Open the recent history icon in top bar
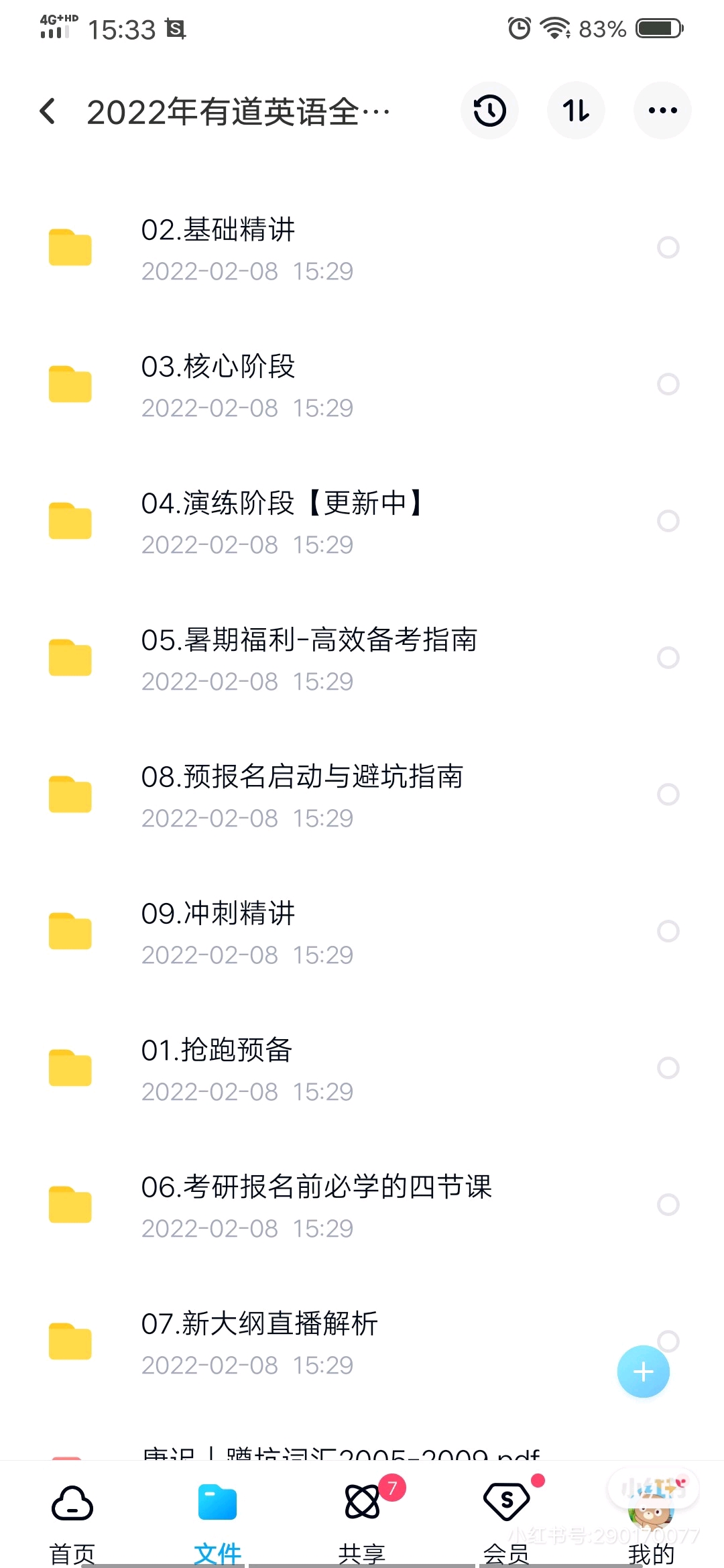Image resolution: width=724 pixels, height=1568 pixels. [489, 110]
